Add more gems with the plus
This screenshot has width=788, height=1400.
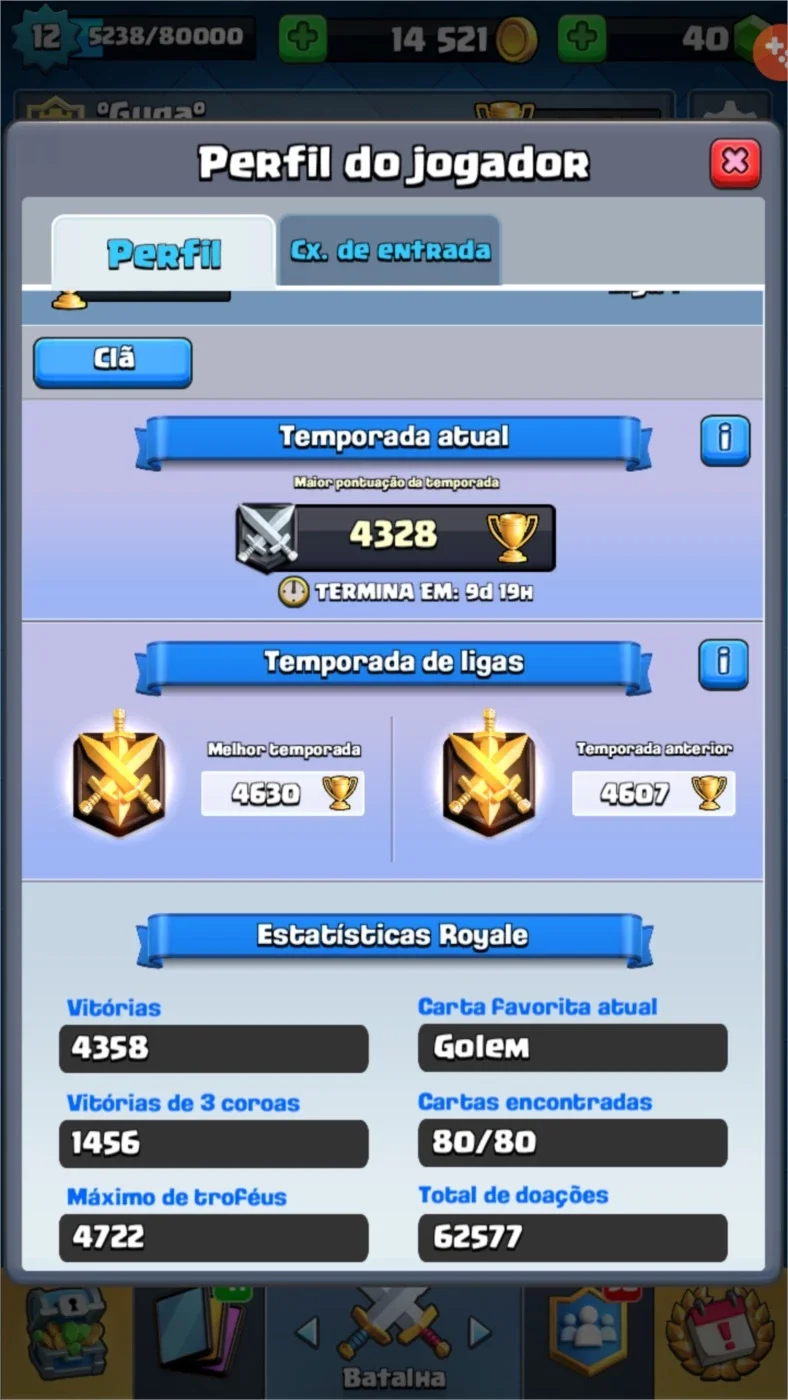pyautogui.click(x=582, y=39)
